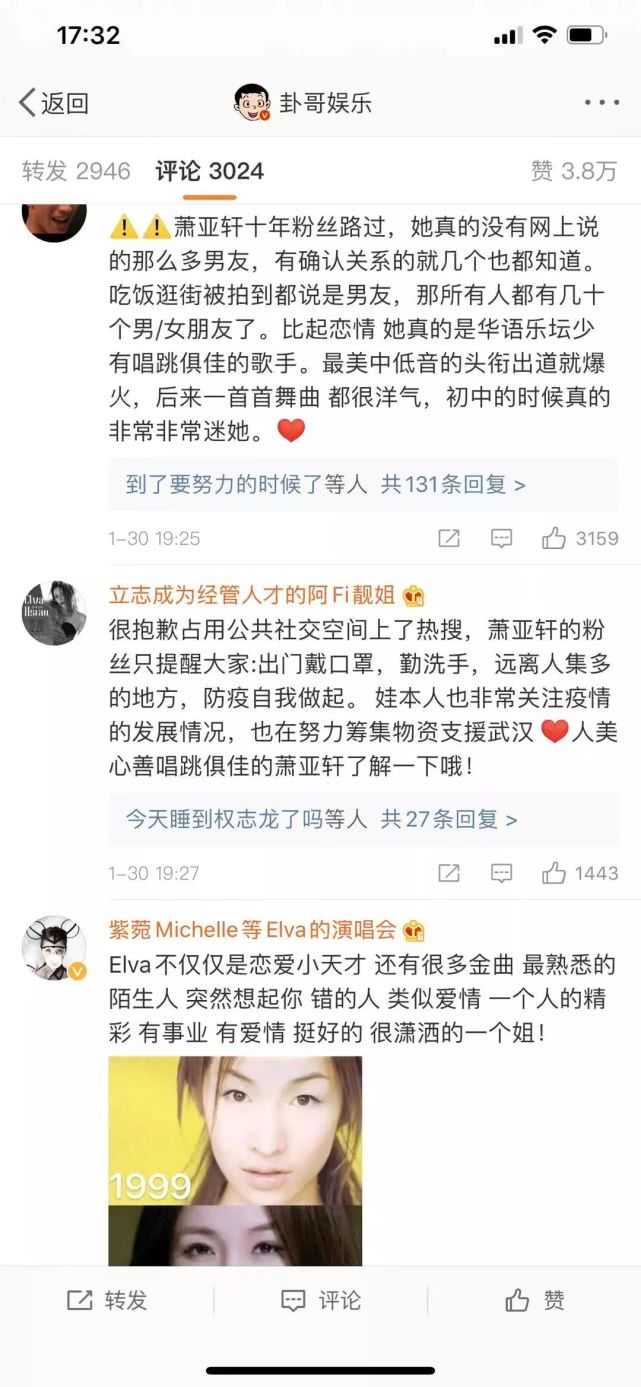
Task: Expand the 131 replies under the first comment
Action: pos(325,485)
